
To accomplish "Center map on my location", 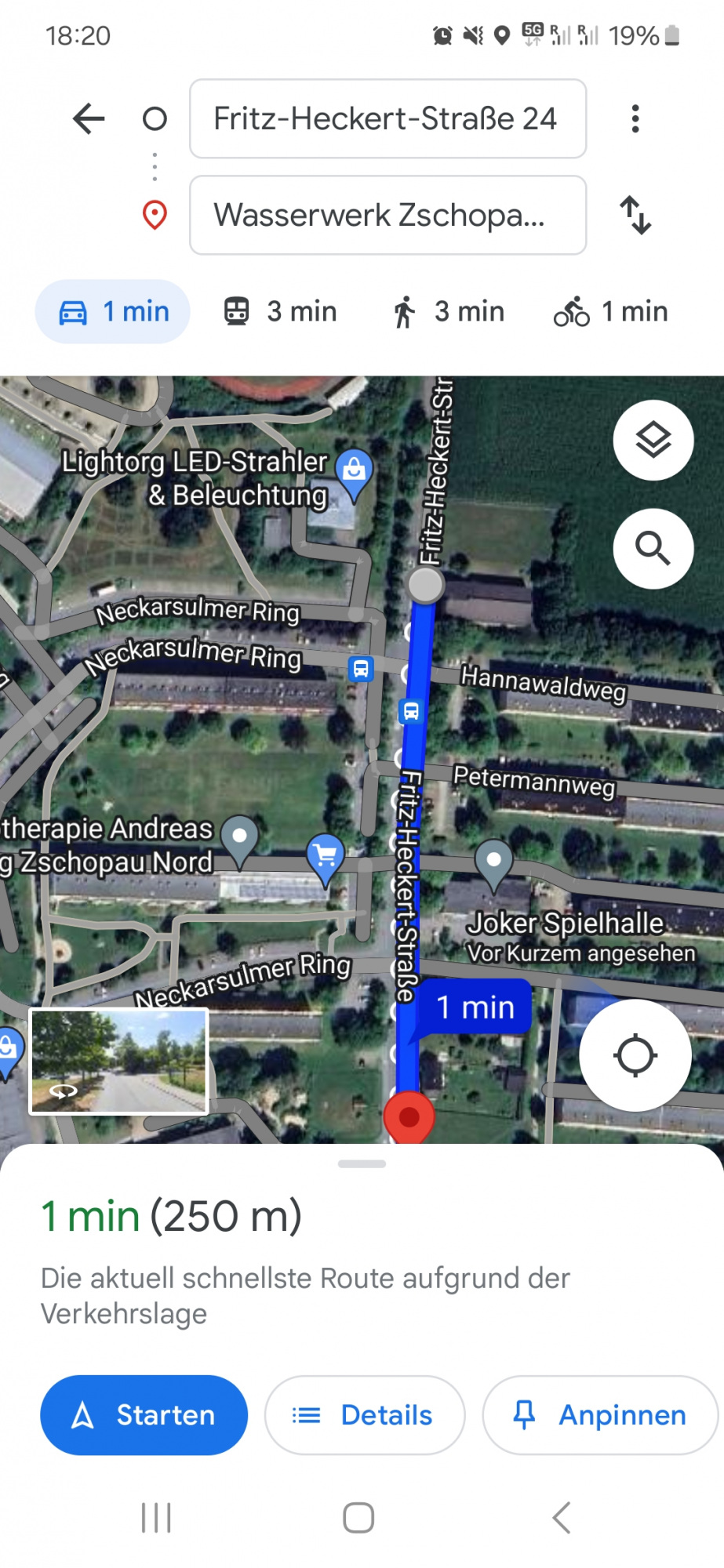I will [x=635, y=1054].
